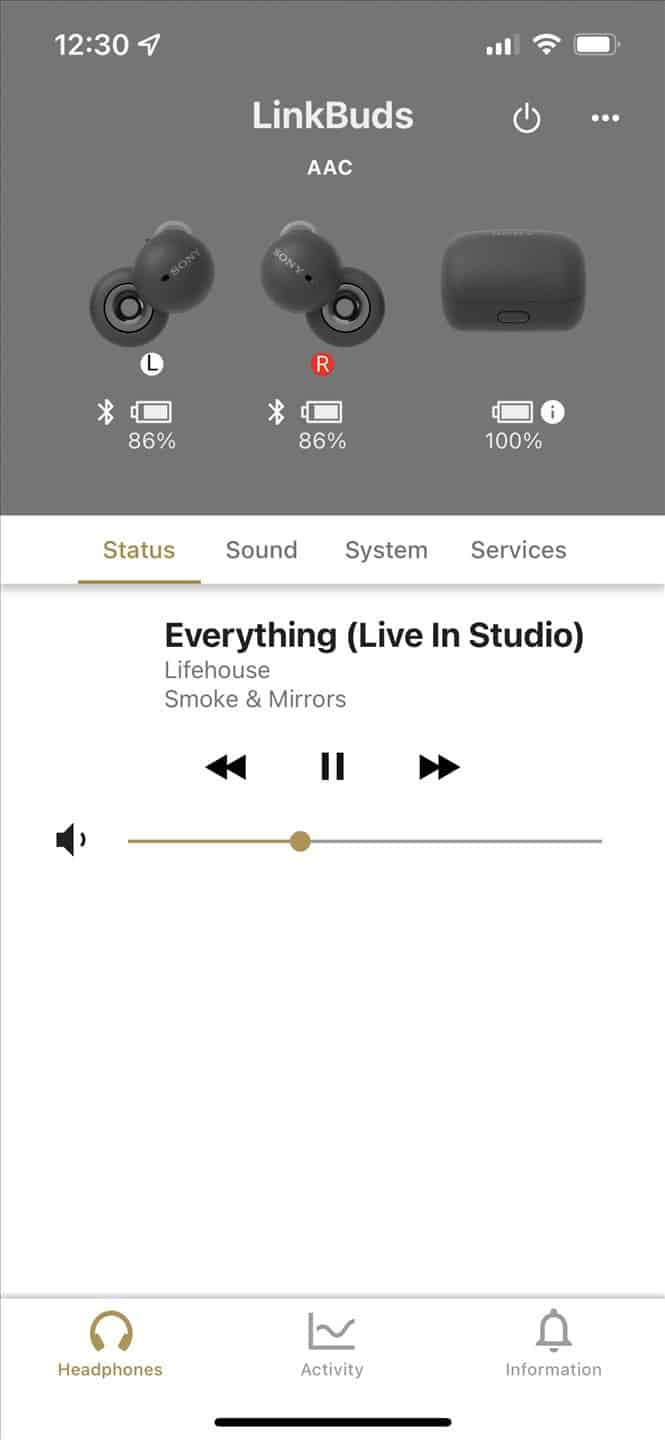Select the Status tab
Image resolution: width=665 pixels, height=1440 pixels.
[139, 550]
